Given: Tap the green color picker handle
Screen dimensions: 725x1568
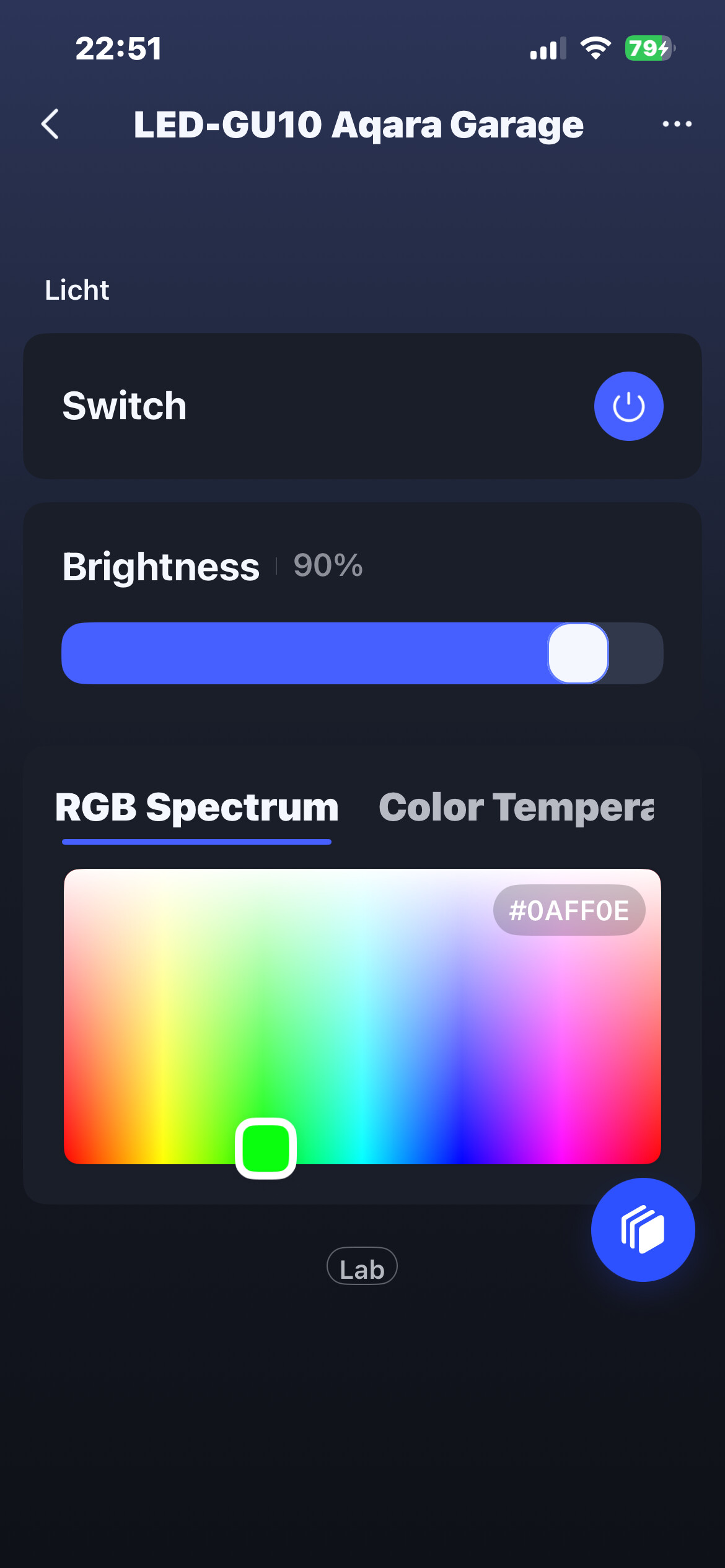Looking at the screenshot, I should (266, 1148).
